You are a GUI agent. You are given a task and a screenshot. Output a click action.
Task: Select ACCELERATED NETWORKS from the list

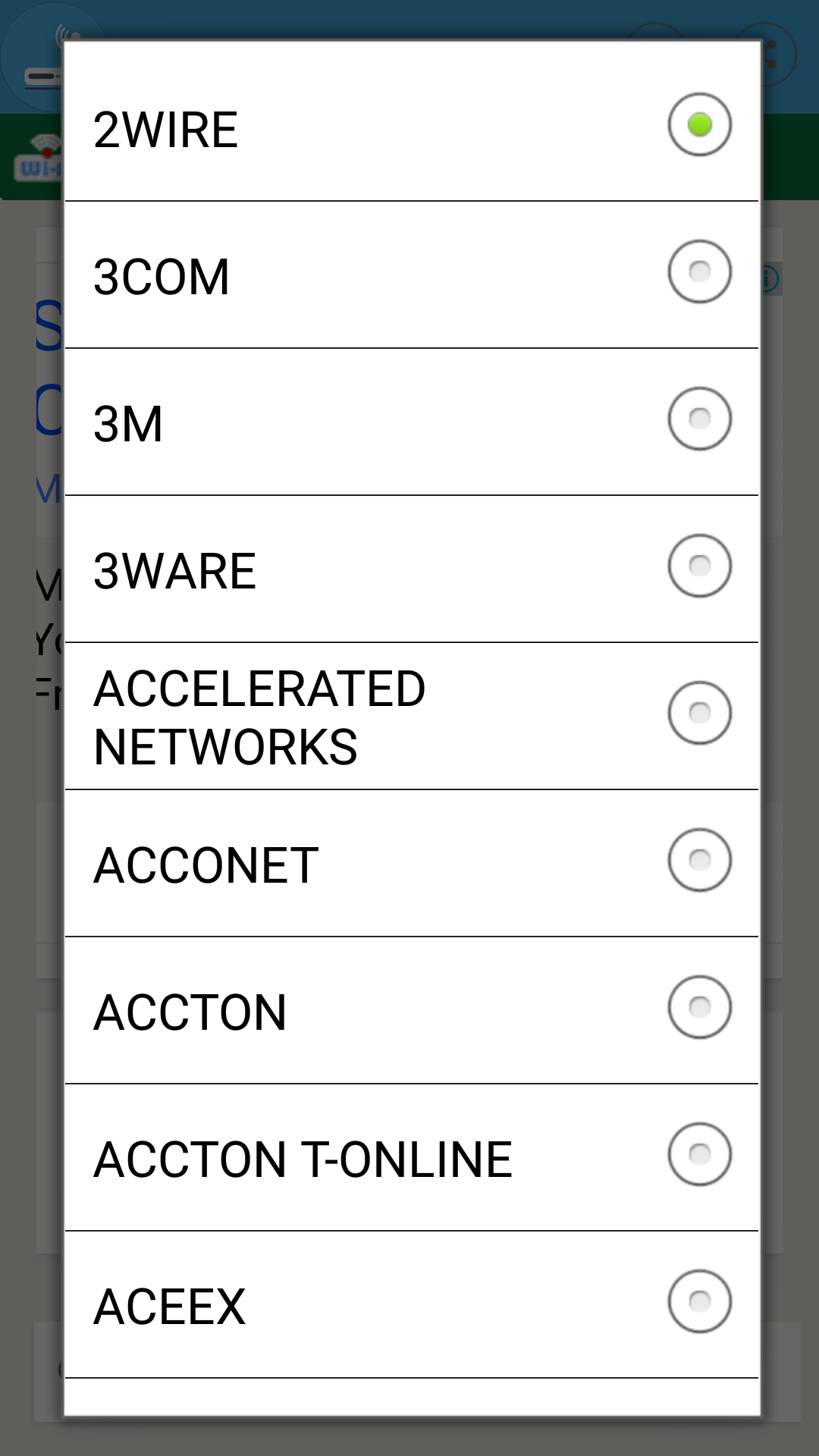click(x=698, y=713)
